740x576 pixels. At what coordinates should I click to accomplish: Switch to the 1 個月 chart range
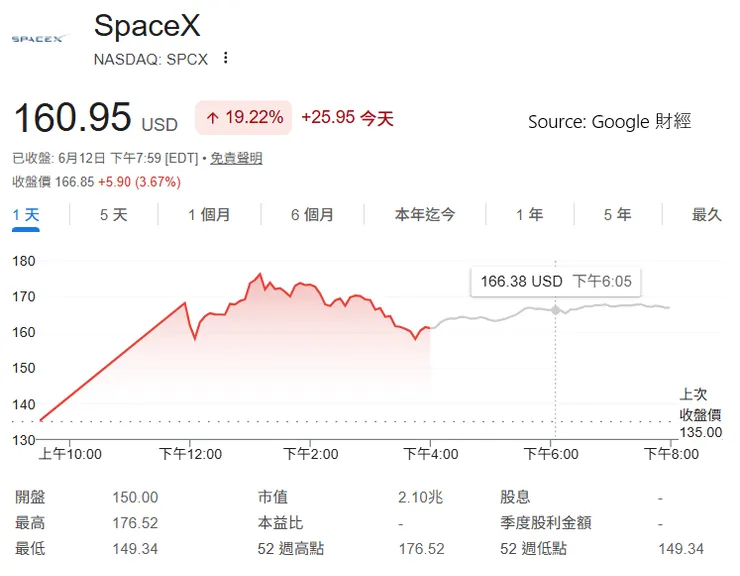coord(209,215)
